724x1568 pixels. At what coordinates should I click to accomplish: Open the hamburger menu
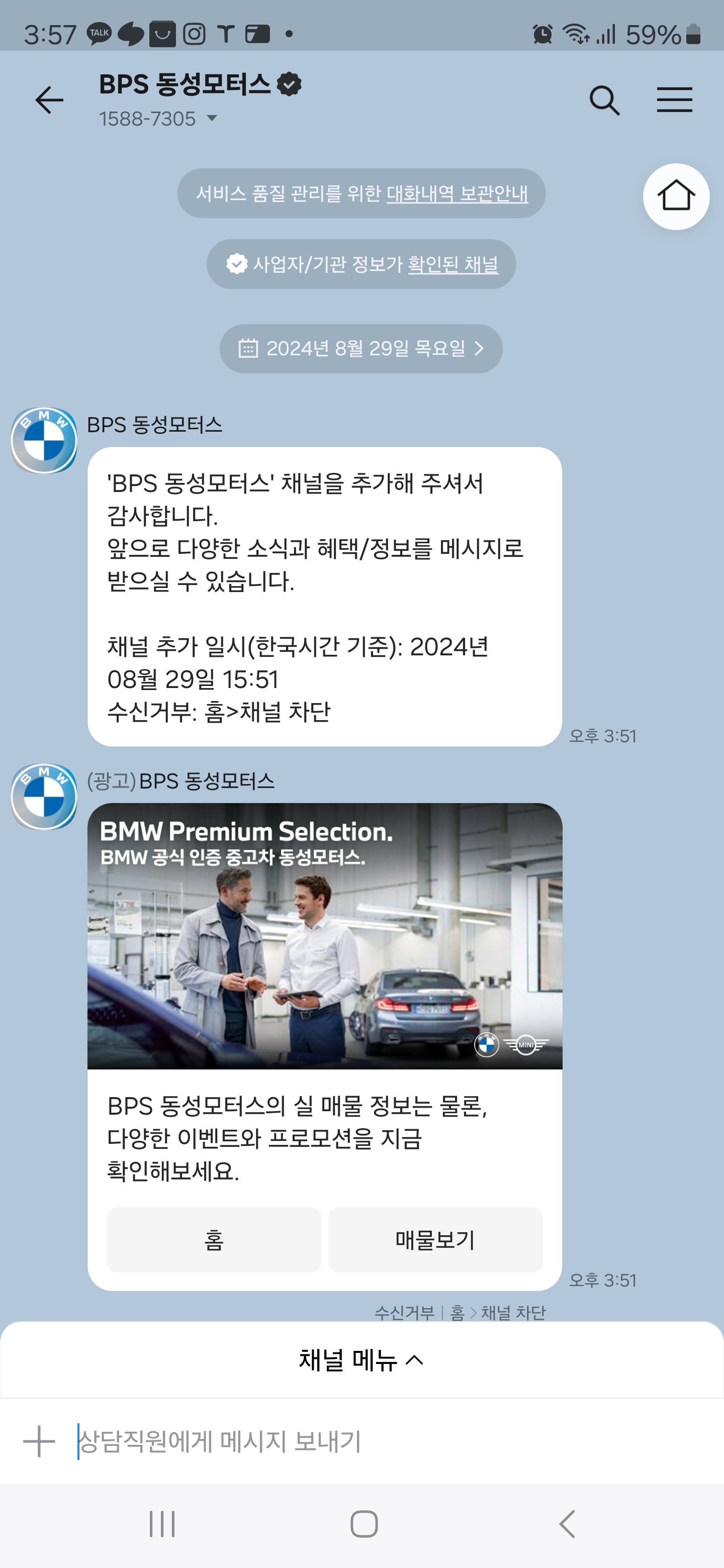tap(674, 100)
